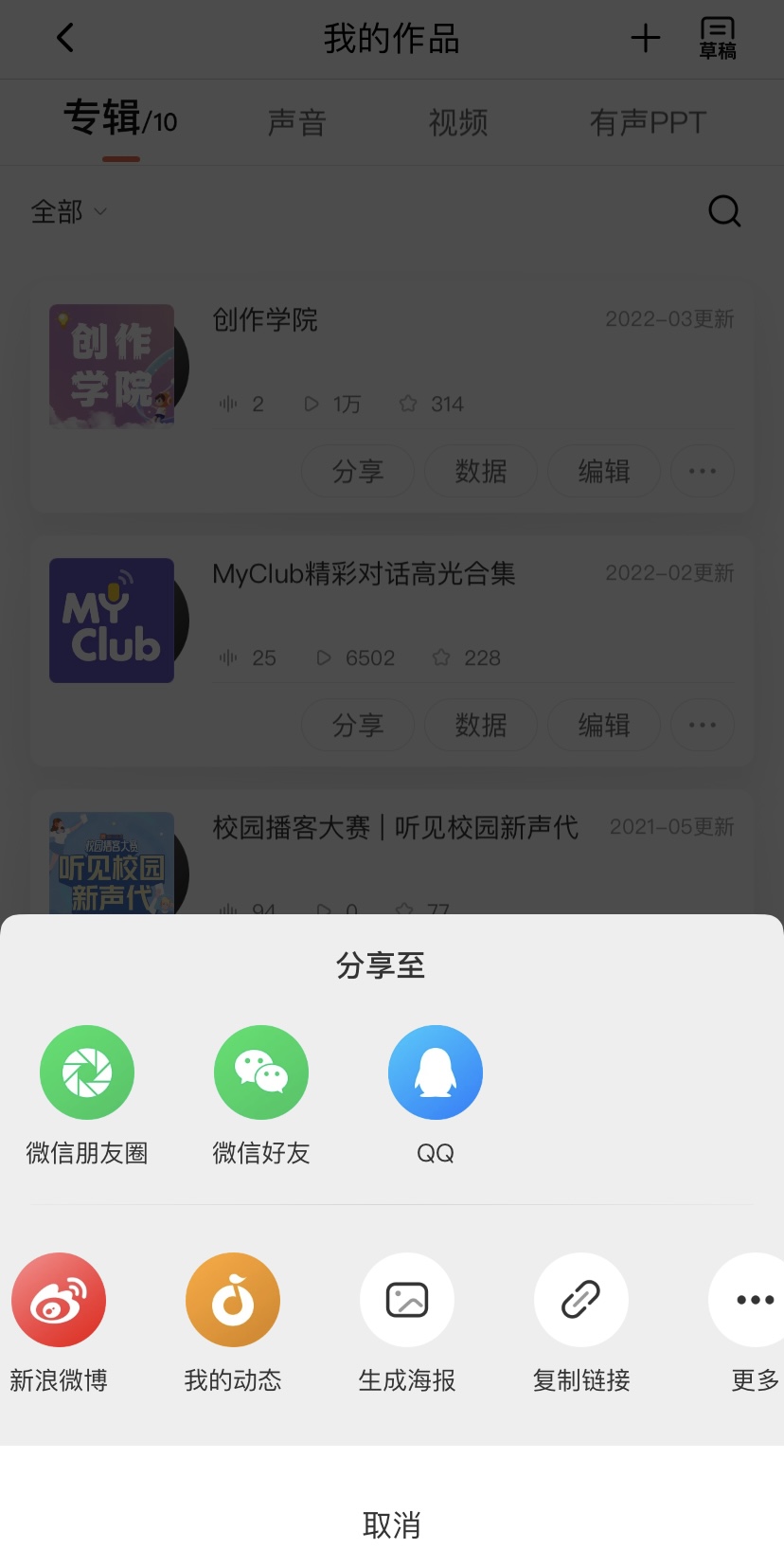Share to WeChat friend (微信好友)
The image size is (784, 1567).
click(261, 1072)
